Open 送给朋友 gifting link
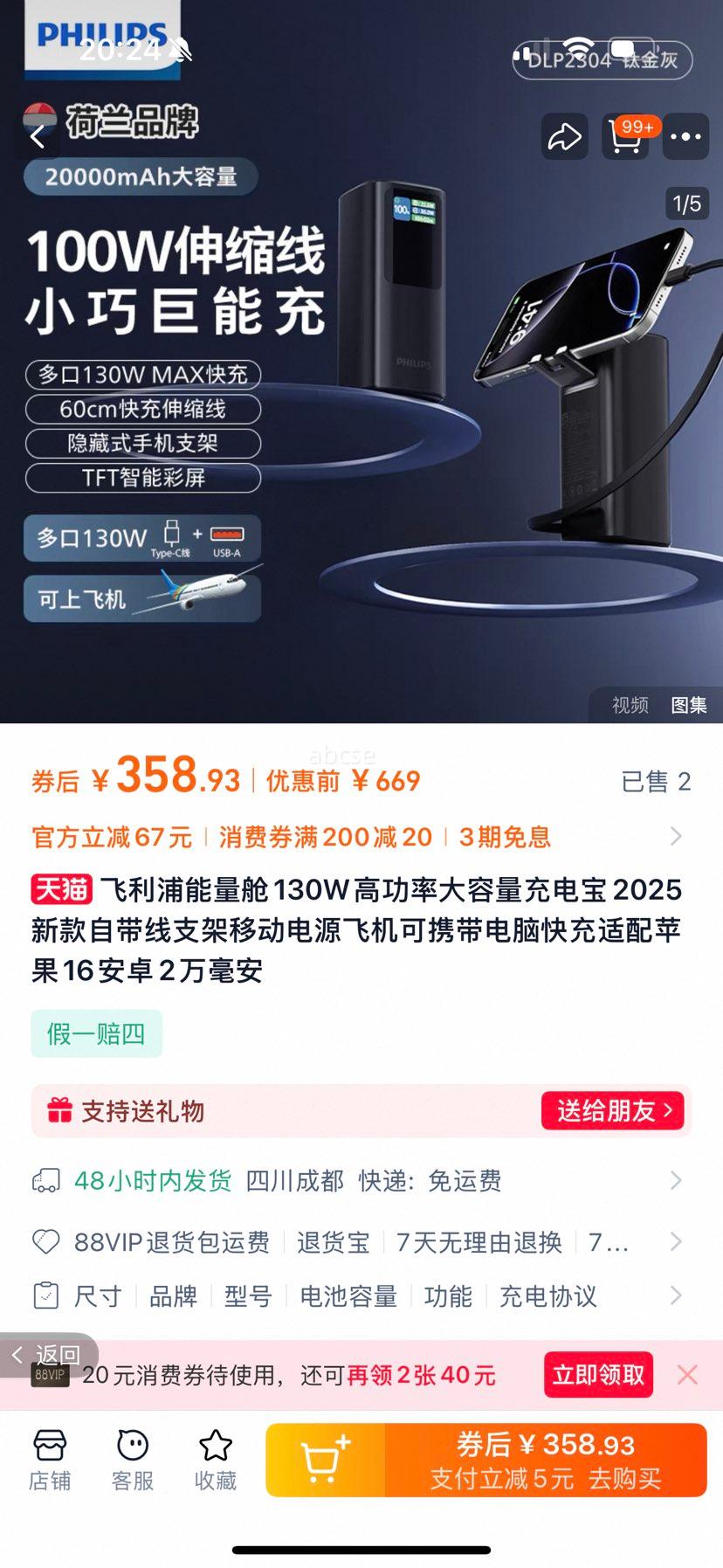 click(612, 1110)
